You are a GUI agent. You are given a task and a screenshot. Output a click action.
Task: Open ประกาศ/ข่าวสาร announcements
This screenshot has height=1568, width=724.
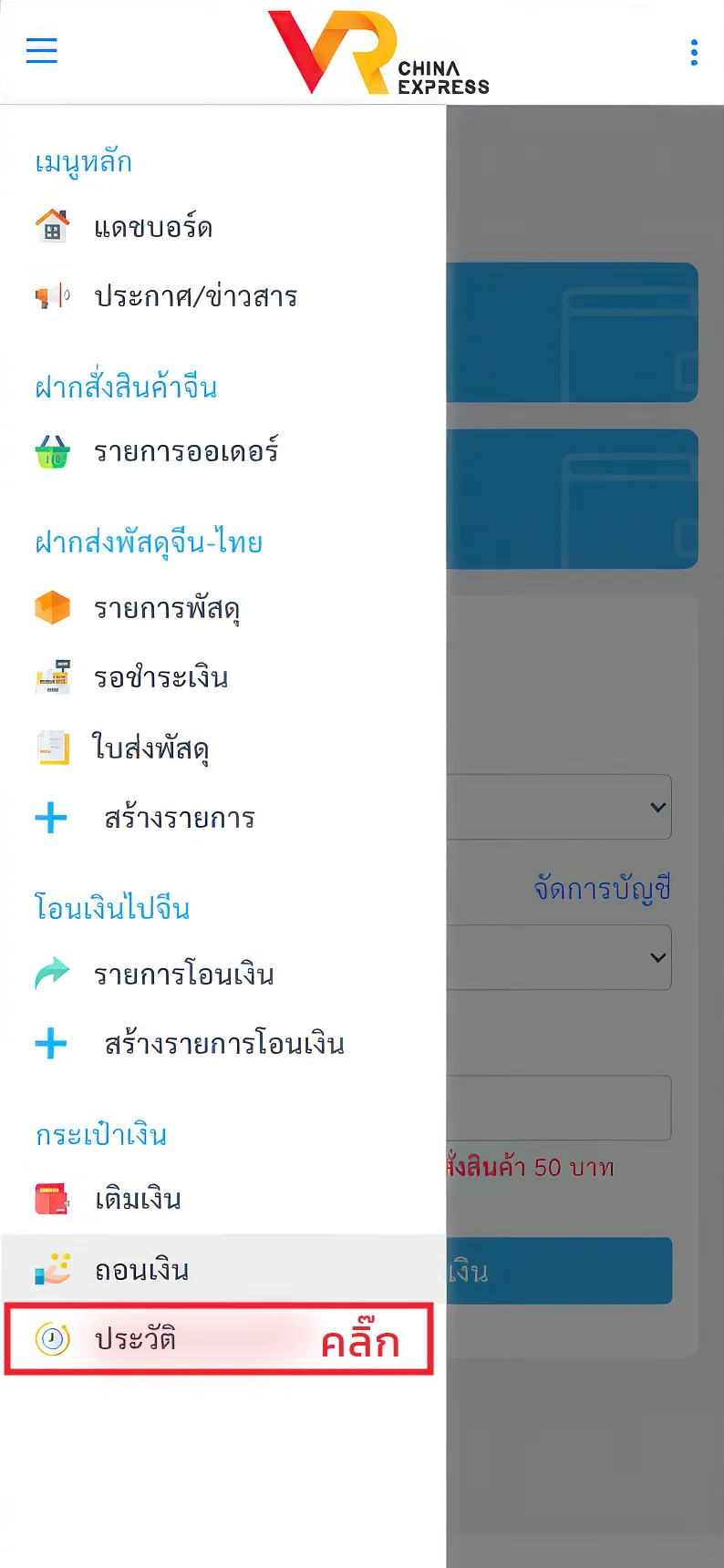(195, 296)
